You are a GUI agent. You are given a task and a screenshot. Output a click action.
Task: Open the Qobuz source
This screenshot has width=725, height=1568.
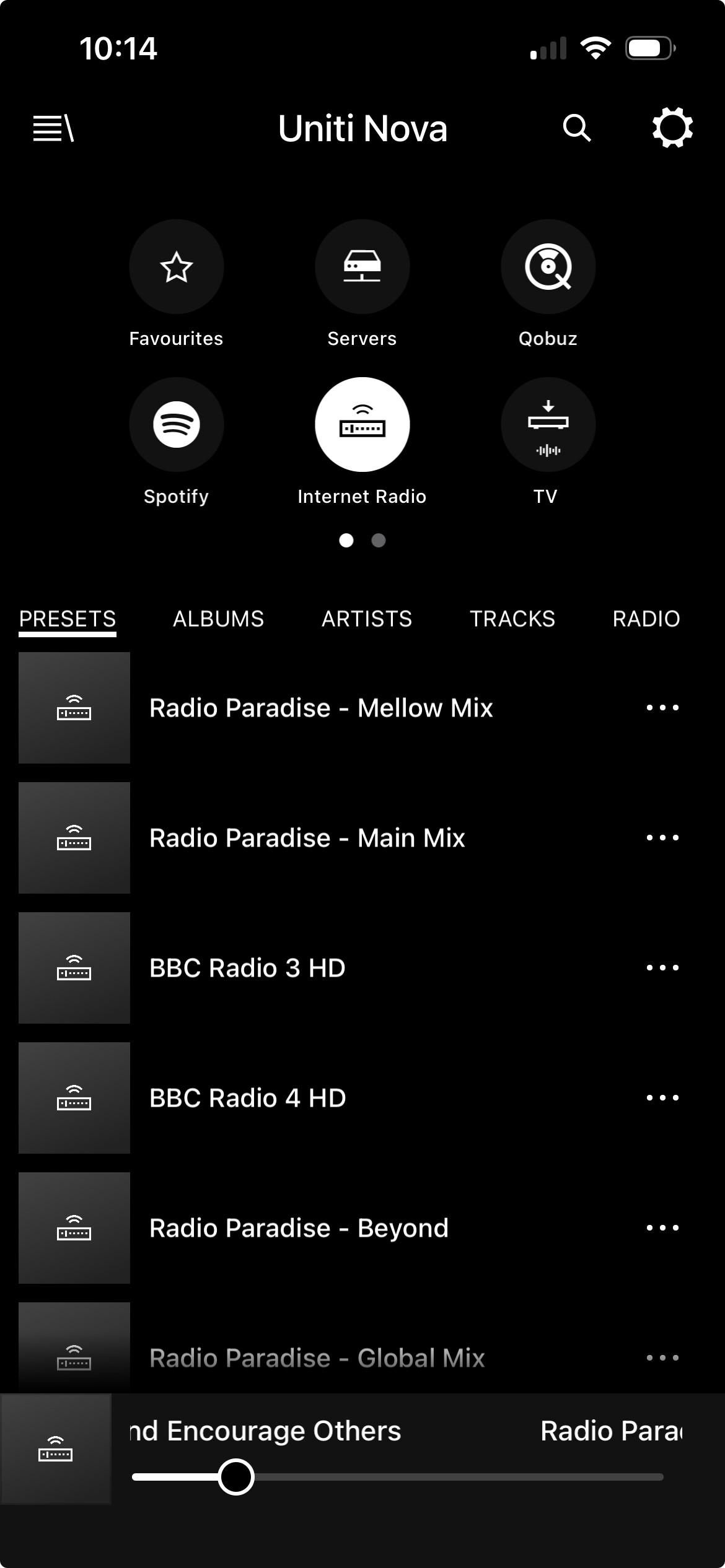pos(548,267)
